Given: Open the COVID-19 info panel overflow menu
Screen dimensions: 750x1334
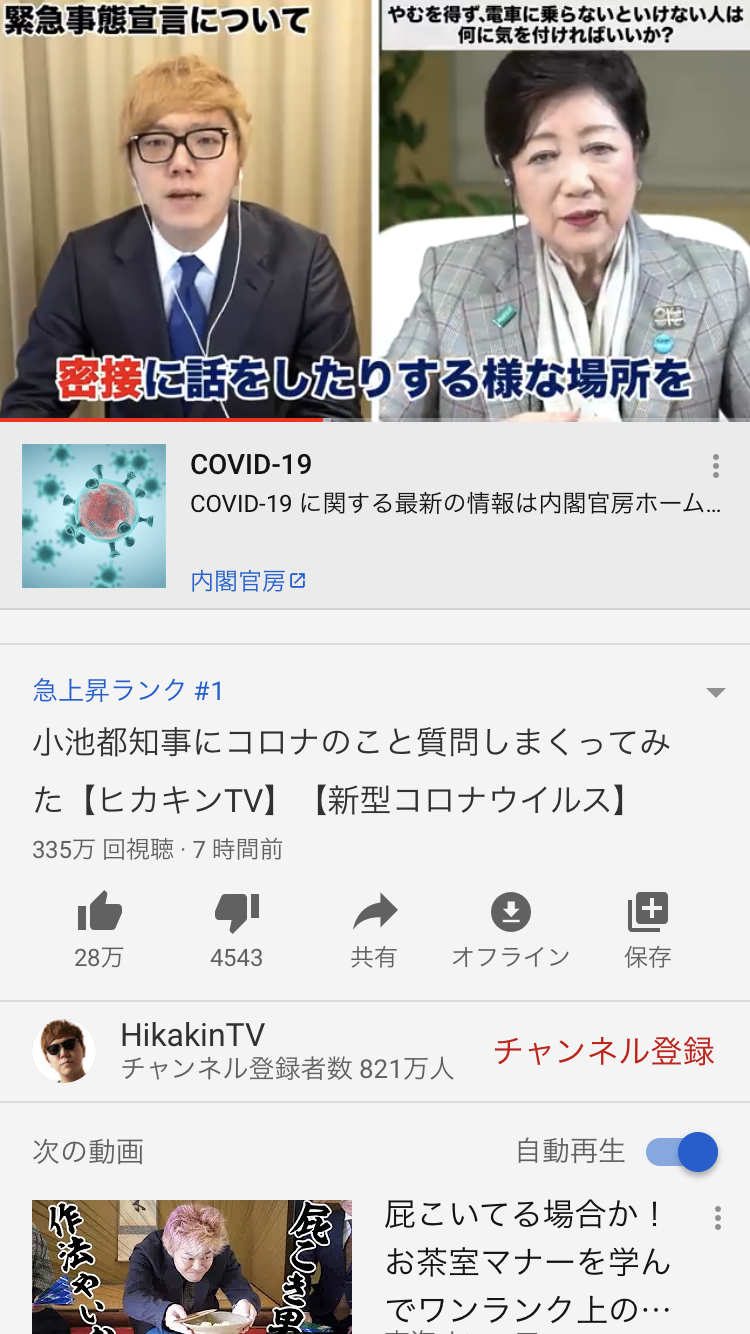Looking at the screenshot, I should pos(716,466).
